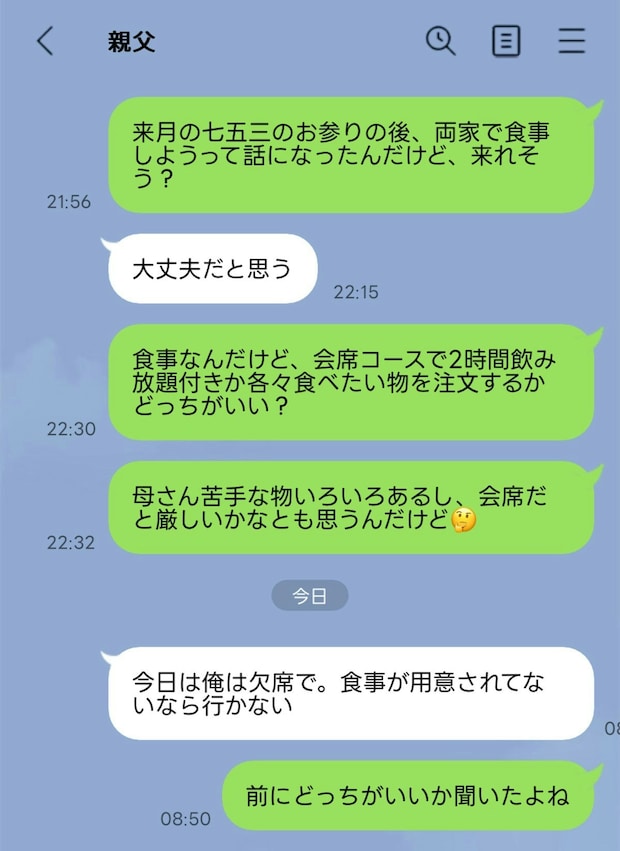Go back from the 親父 chat
The width and height of the screenshot is (620, 851).
pyautogui.click(x=45, y=41)
